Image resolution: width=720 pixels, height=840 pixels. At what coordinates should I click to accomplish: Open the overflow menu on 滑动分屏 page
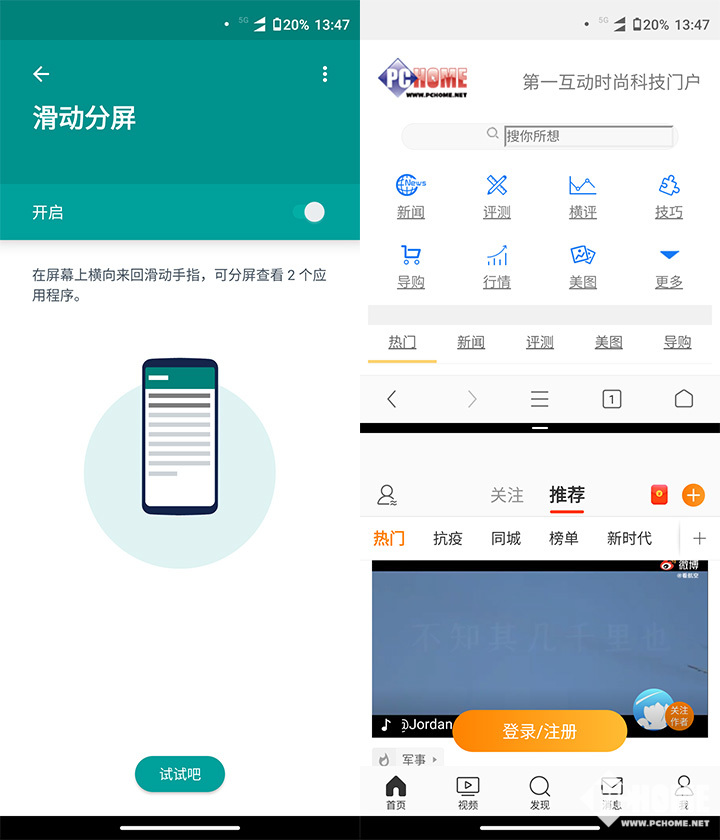[x=324, y=74]
